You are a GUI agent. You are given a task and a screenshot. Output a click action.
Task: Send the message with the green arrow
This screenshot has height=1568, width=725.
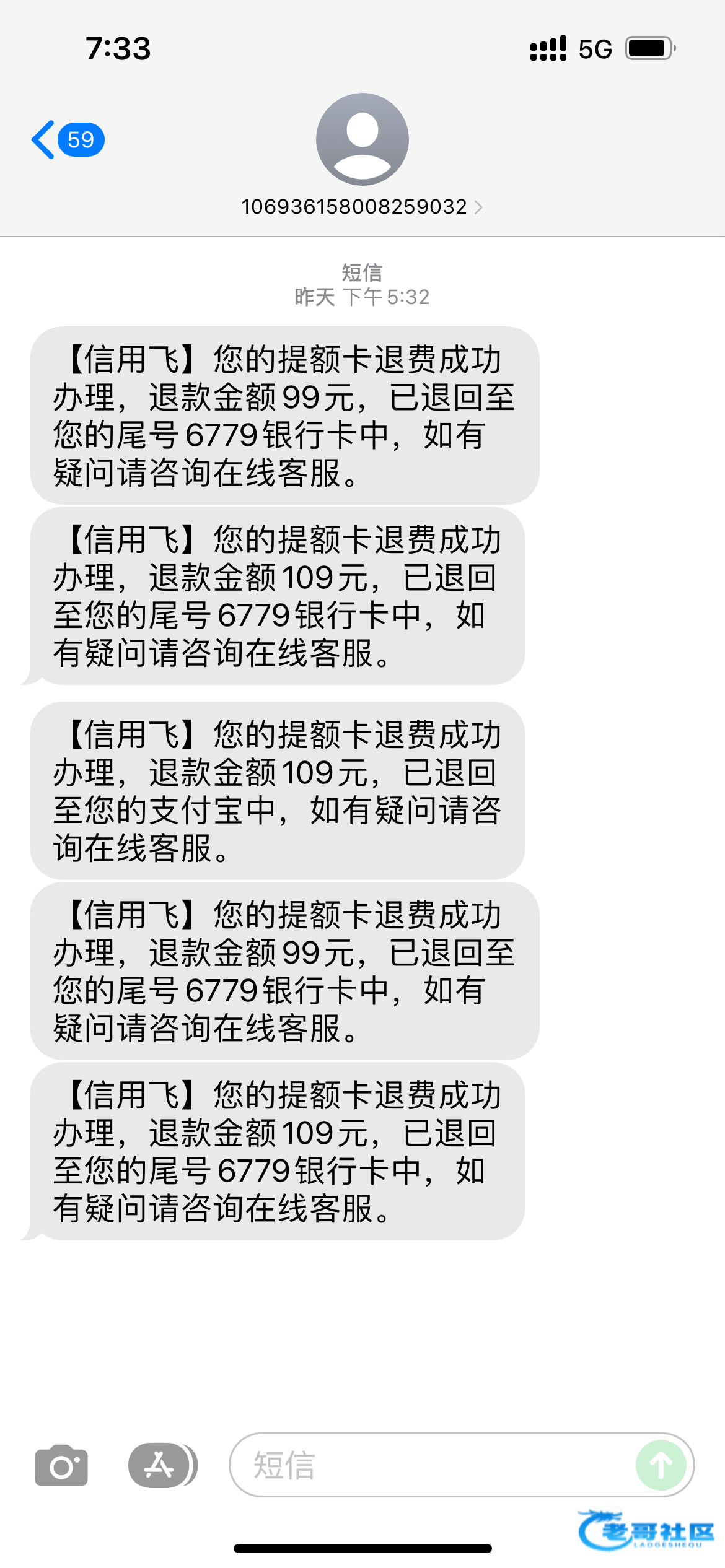(661, 1465)
